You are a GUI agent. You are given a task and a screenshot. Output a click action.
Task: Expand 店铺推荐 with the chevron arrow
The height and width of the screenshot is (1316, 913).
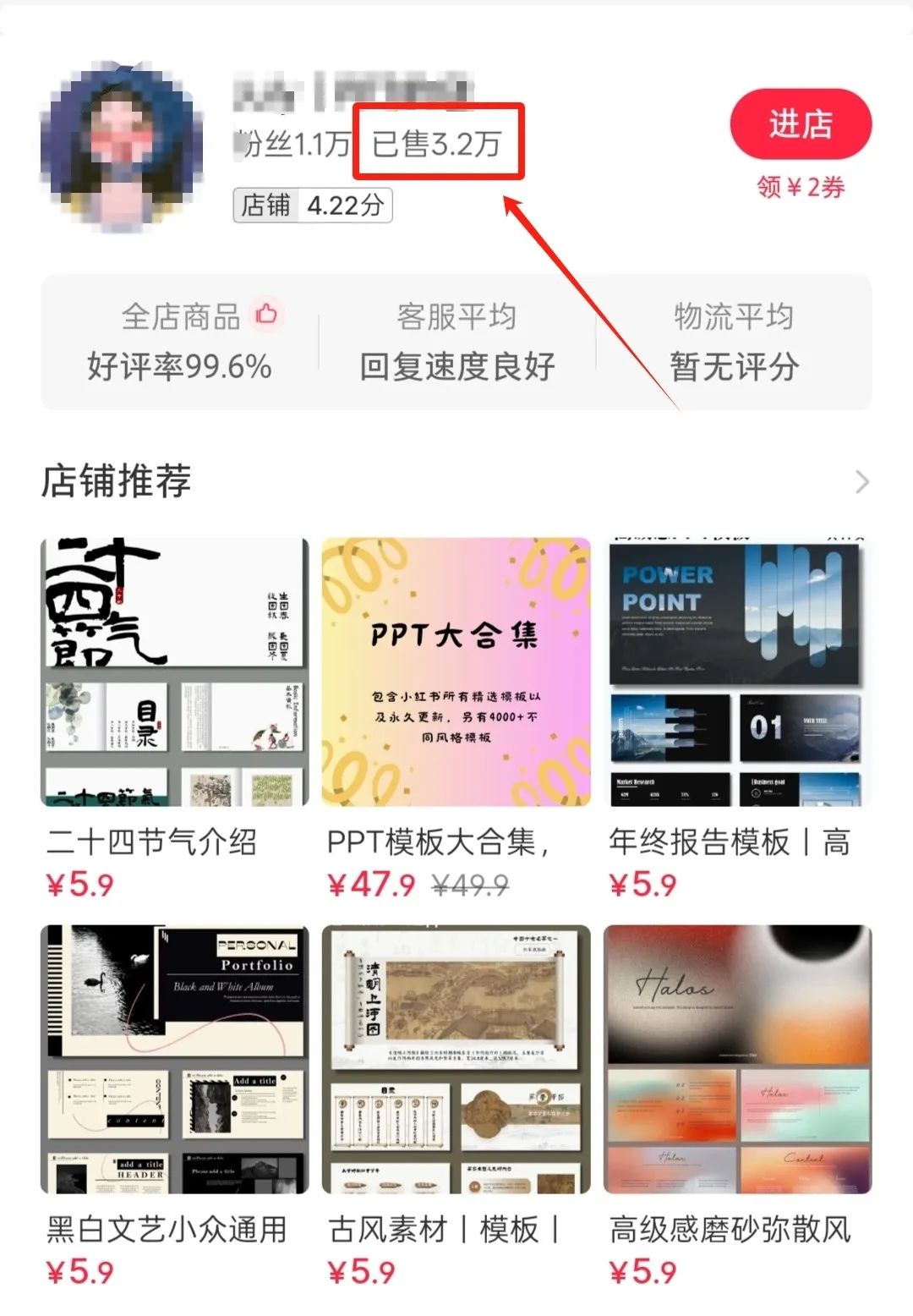(861, 482)
